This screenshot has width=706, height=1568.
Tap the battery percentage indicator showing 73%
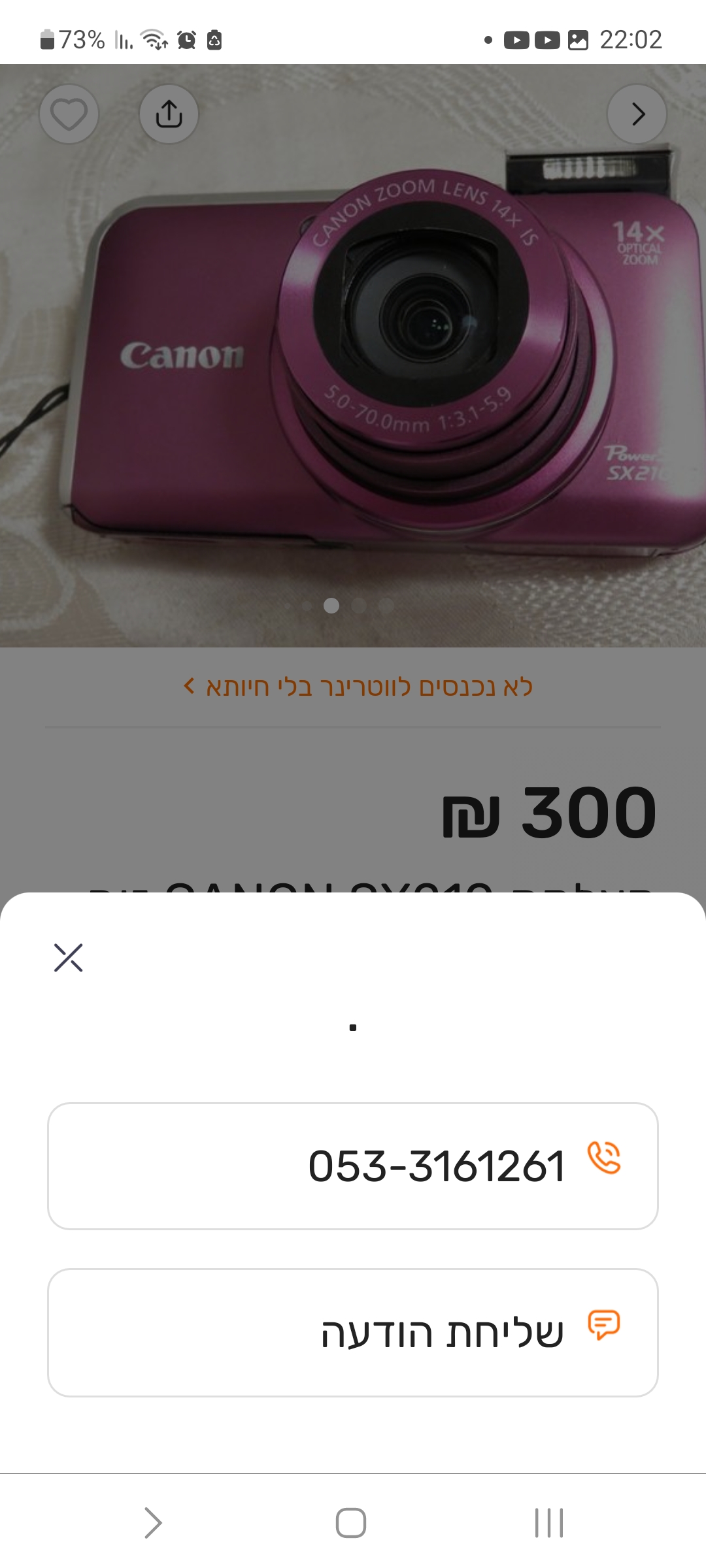pyautogui.click(x=78, y=41)
